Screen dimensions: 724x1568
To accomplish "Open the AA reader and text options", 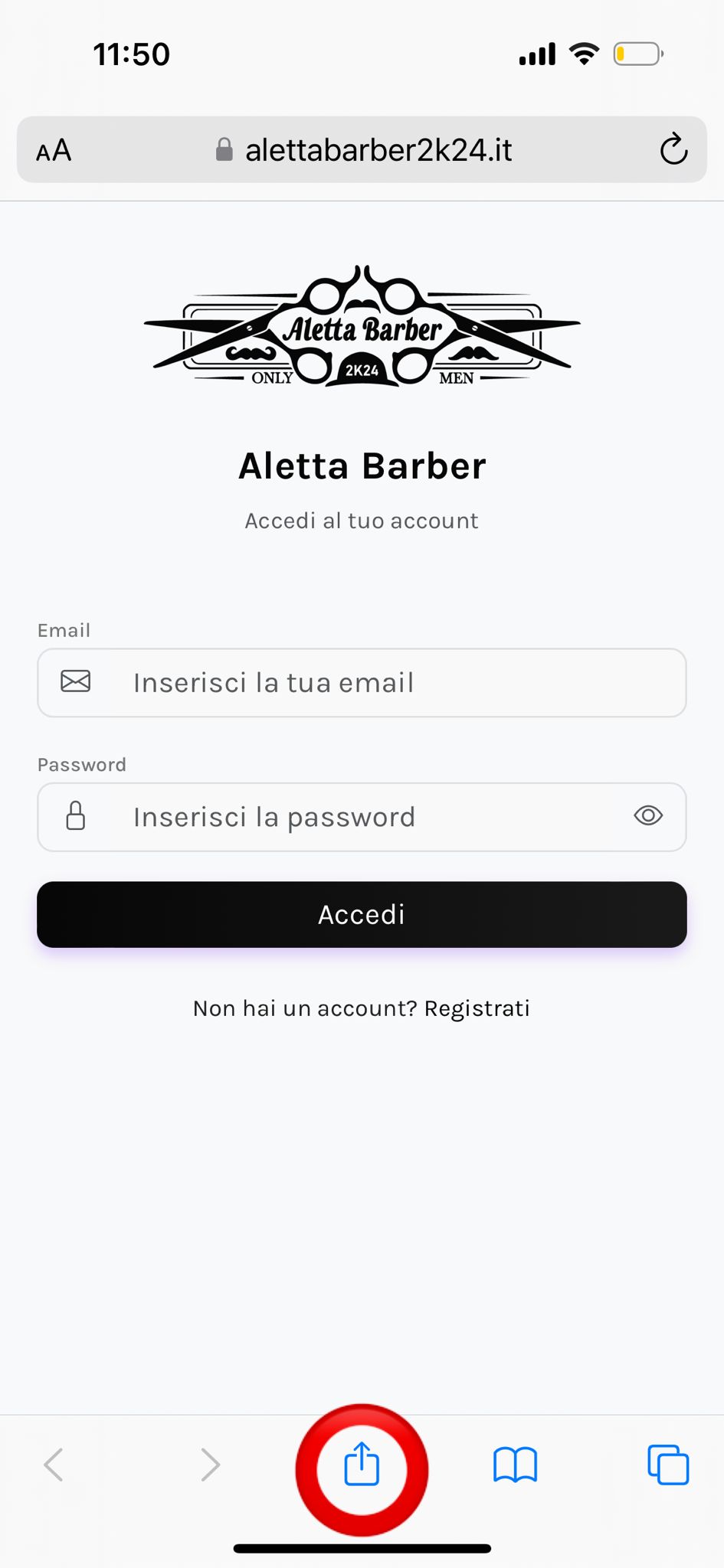I will (x=54, y=150).
